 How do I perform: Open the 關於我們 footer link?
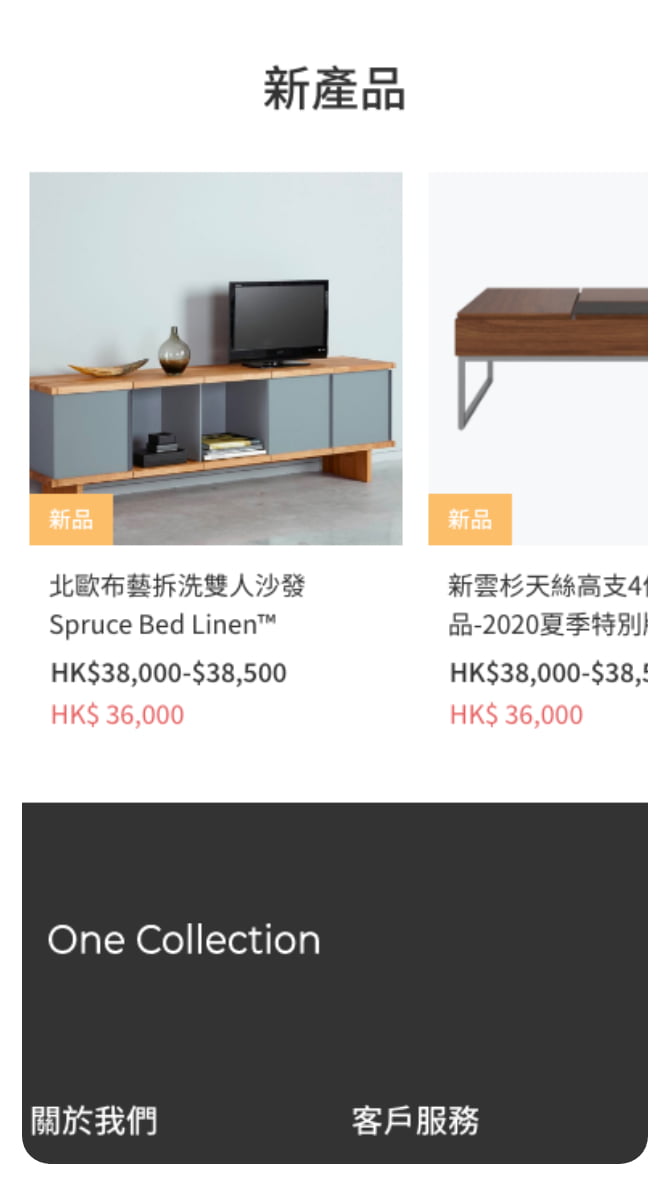[94, 1120]
